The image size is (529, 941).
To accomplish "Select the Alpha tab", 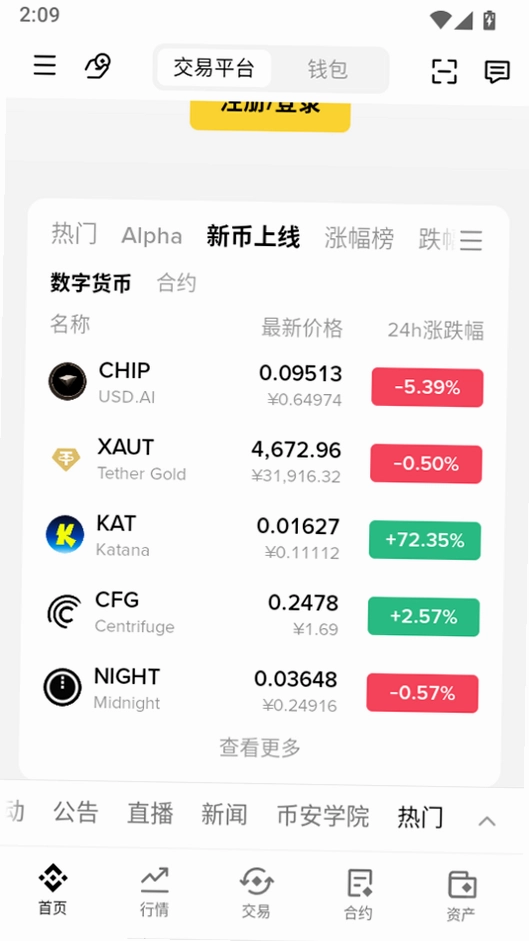I will click(151, 236).
